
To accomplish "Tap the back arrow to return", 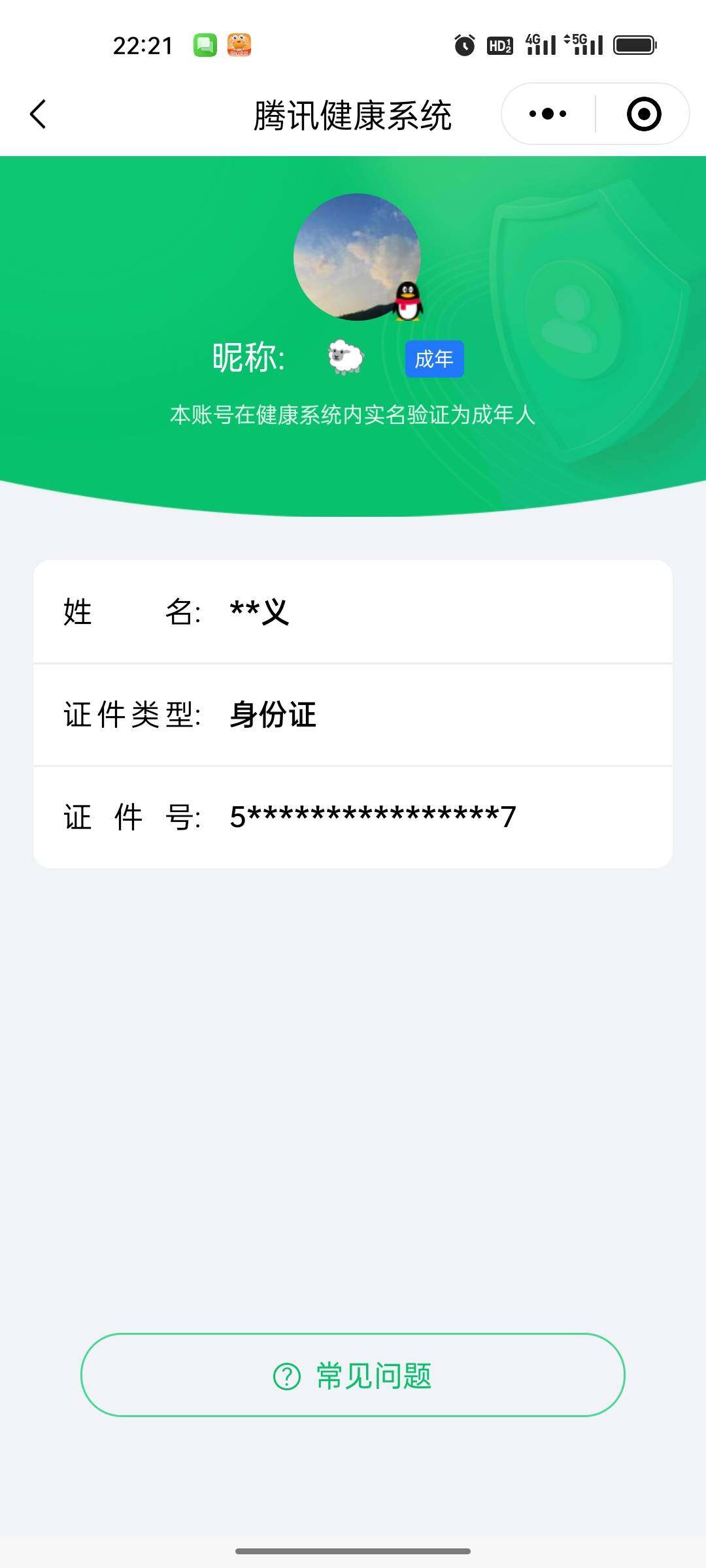I will click(37, 112).
